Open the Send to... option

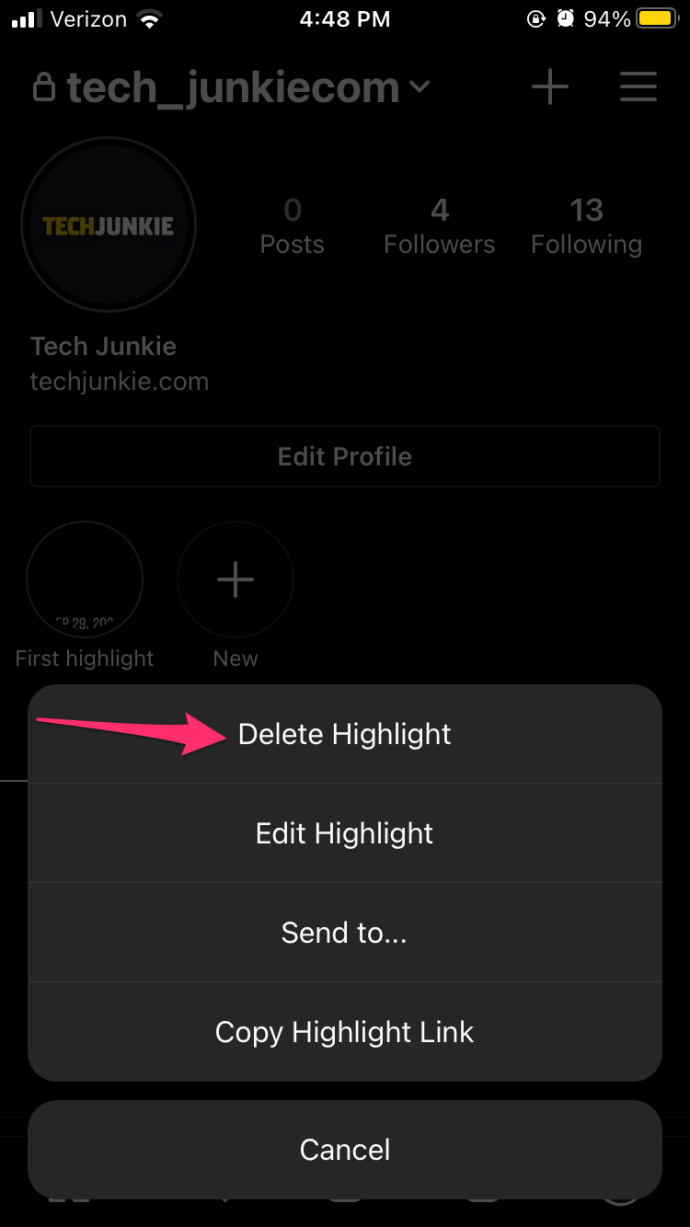pos(345,932)
